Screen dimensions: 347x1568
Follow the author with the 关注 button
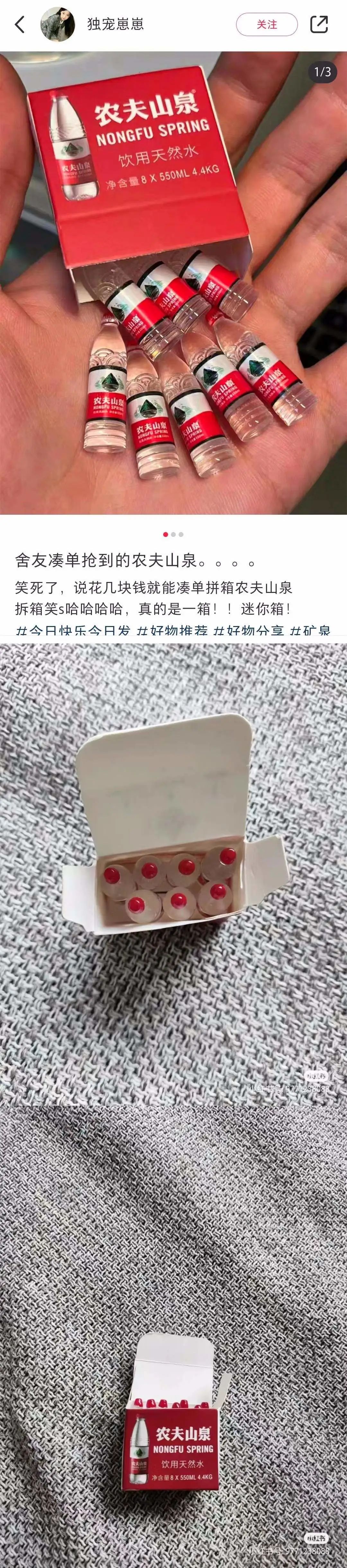click(266, 24)
